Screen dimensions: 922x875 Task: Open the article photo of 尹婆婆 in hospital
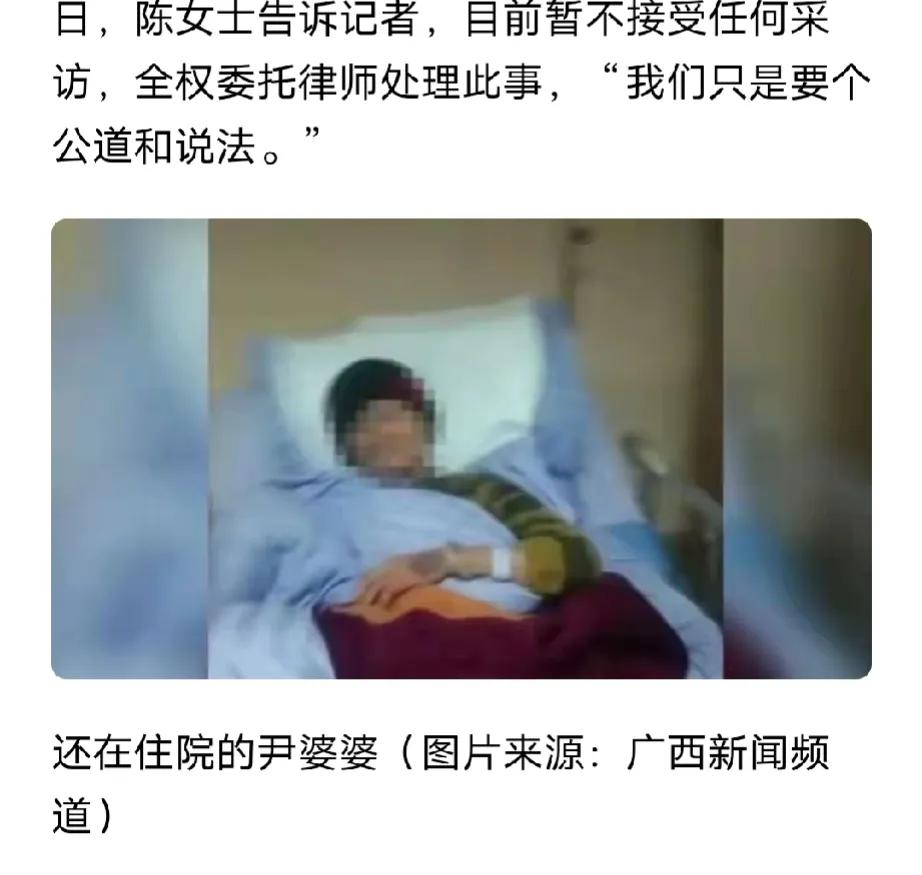[461, 448]
